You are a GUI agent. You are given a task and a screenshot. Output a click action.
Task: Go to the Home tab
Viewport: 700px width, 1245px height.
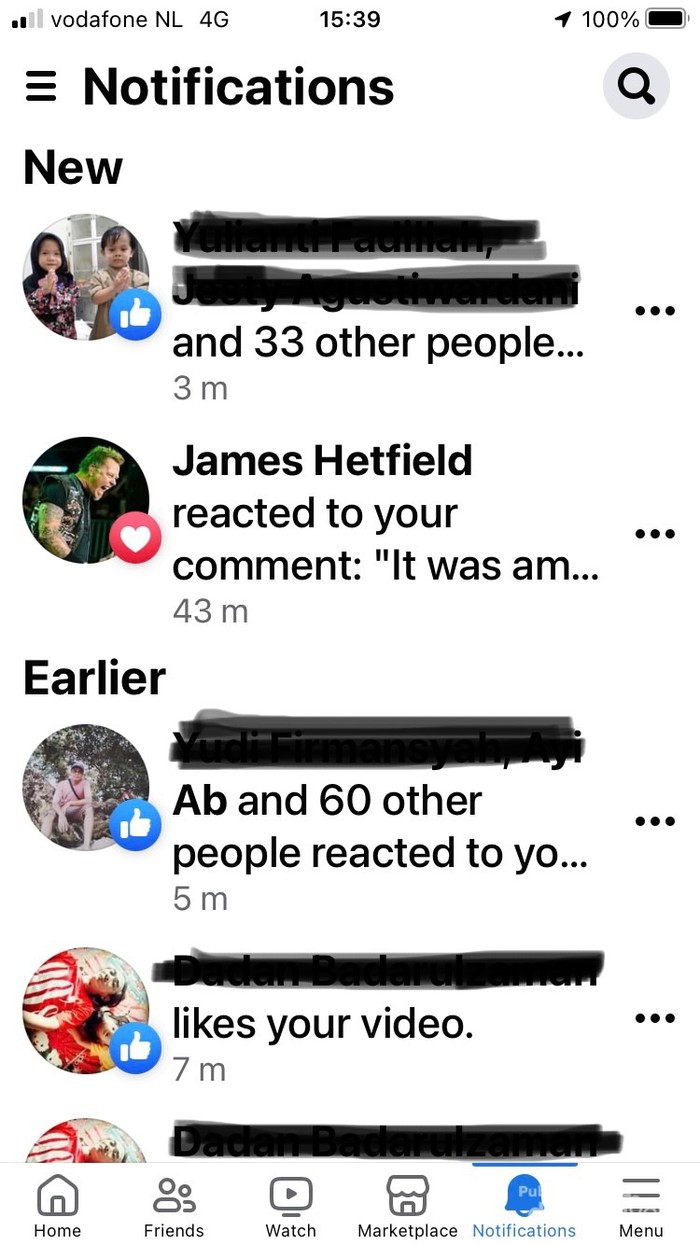pos(57,1206)
